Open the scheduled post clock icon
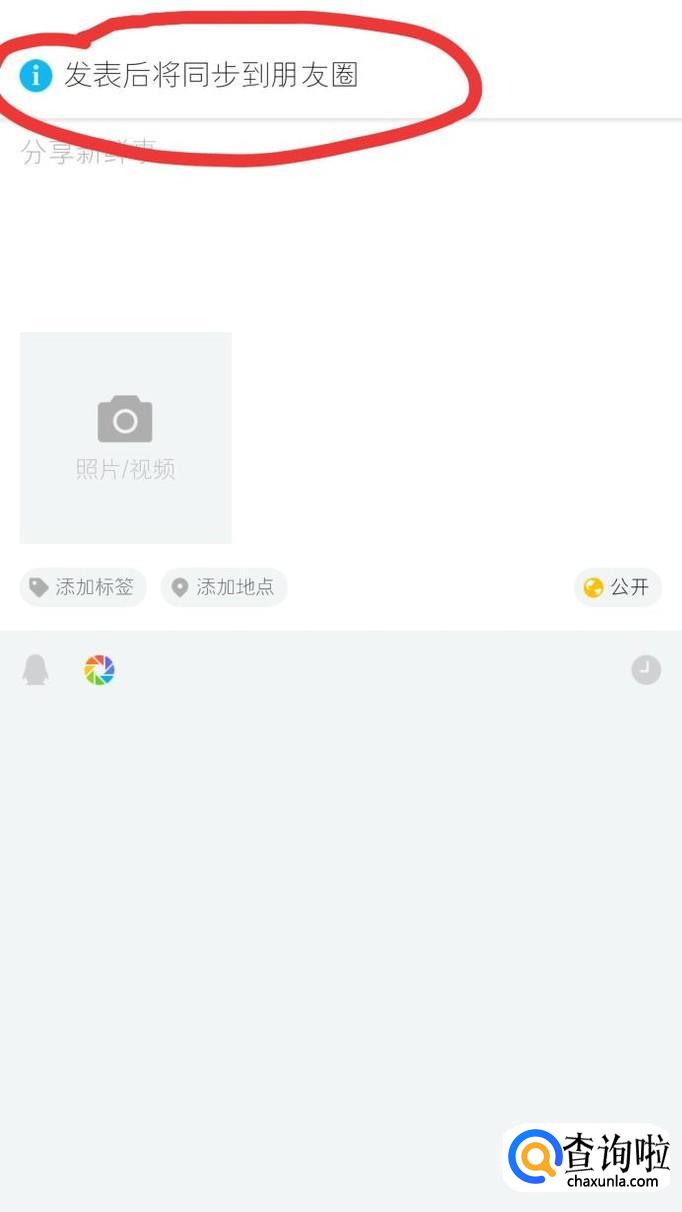Image resolution: width=682 pixels, height=1212 pixels. click(x=646, y=670)
